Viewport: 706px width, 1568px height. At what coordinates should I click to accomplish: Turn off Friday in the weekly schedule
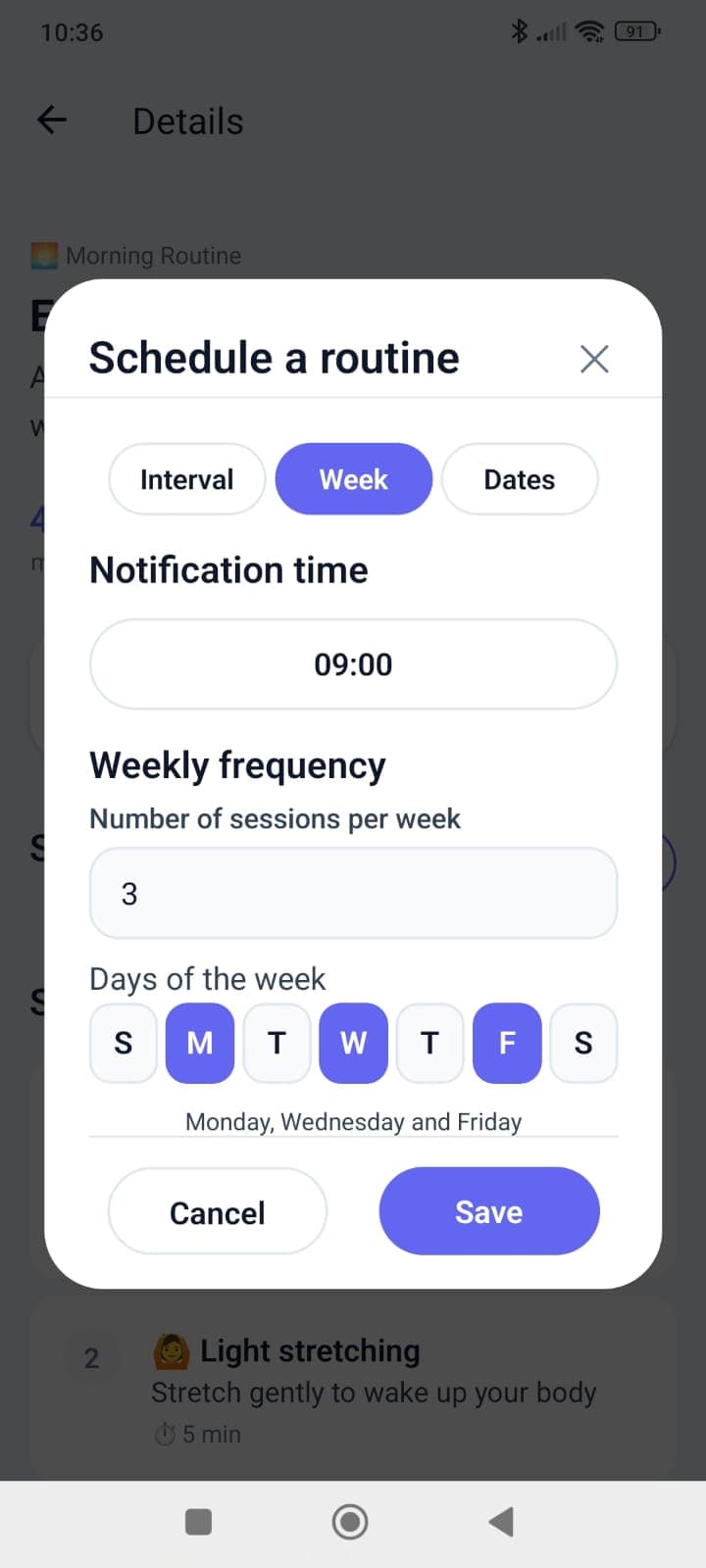pos(506,1044)
